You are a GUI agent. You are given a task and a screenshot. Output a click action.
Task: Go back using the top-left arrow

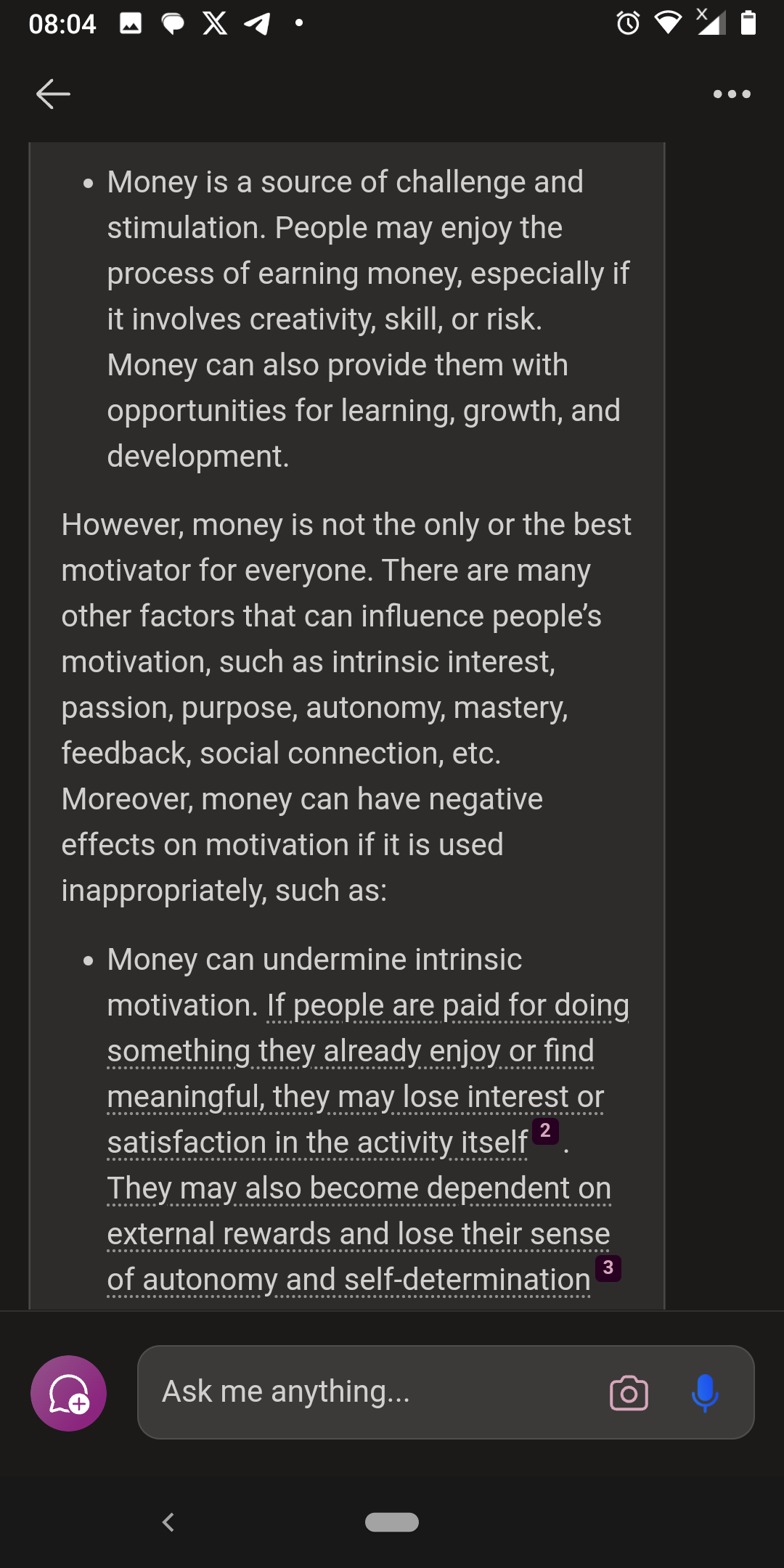(53, 94)
